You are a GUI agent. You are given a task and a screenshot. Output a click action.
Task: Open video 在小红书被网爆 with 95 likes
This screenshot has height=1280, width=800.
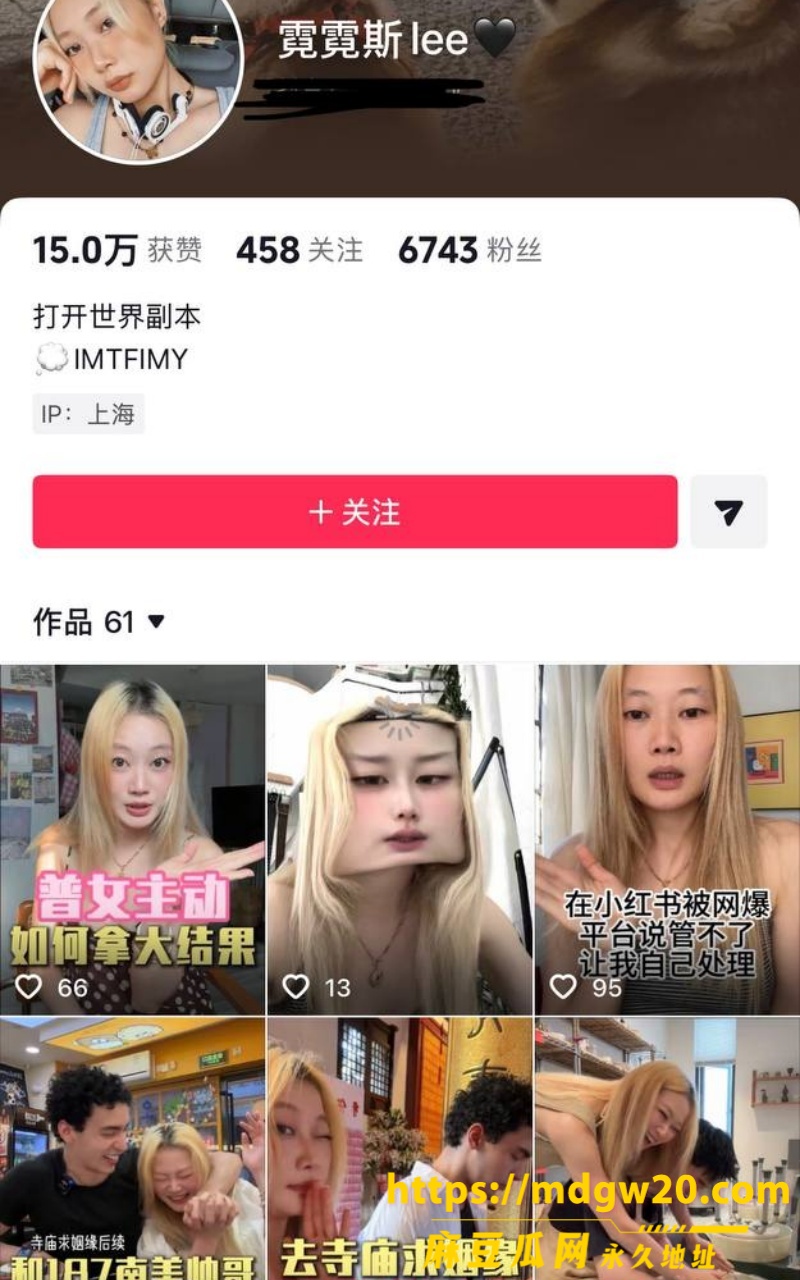tap(668, 840)
